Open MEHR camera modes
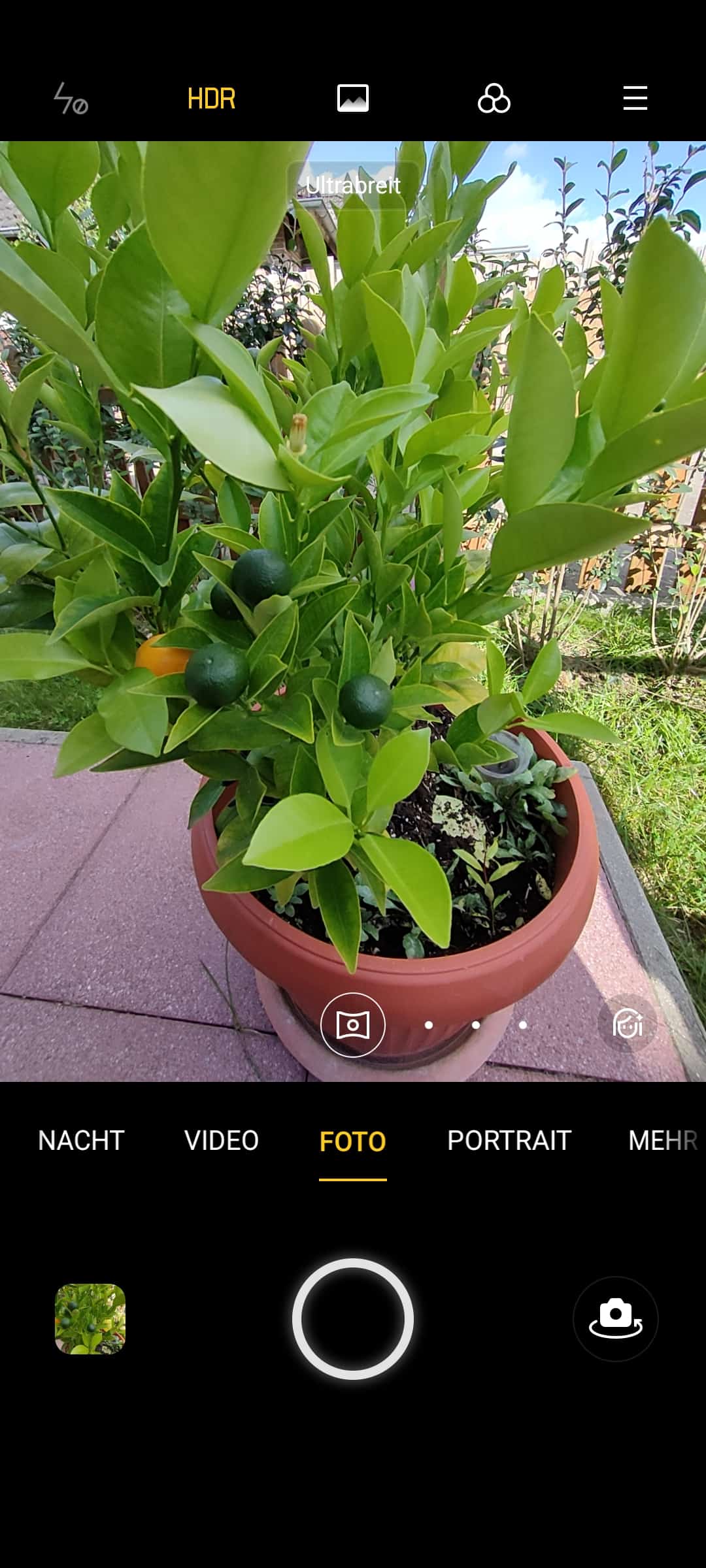Screen dimensions: 706x1568 coord(662,1141)
